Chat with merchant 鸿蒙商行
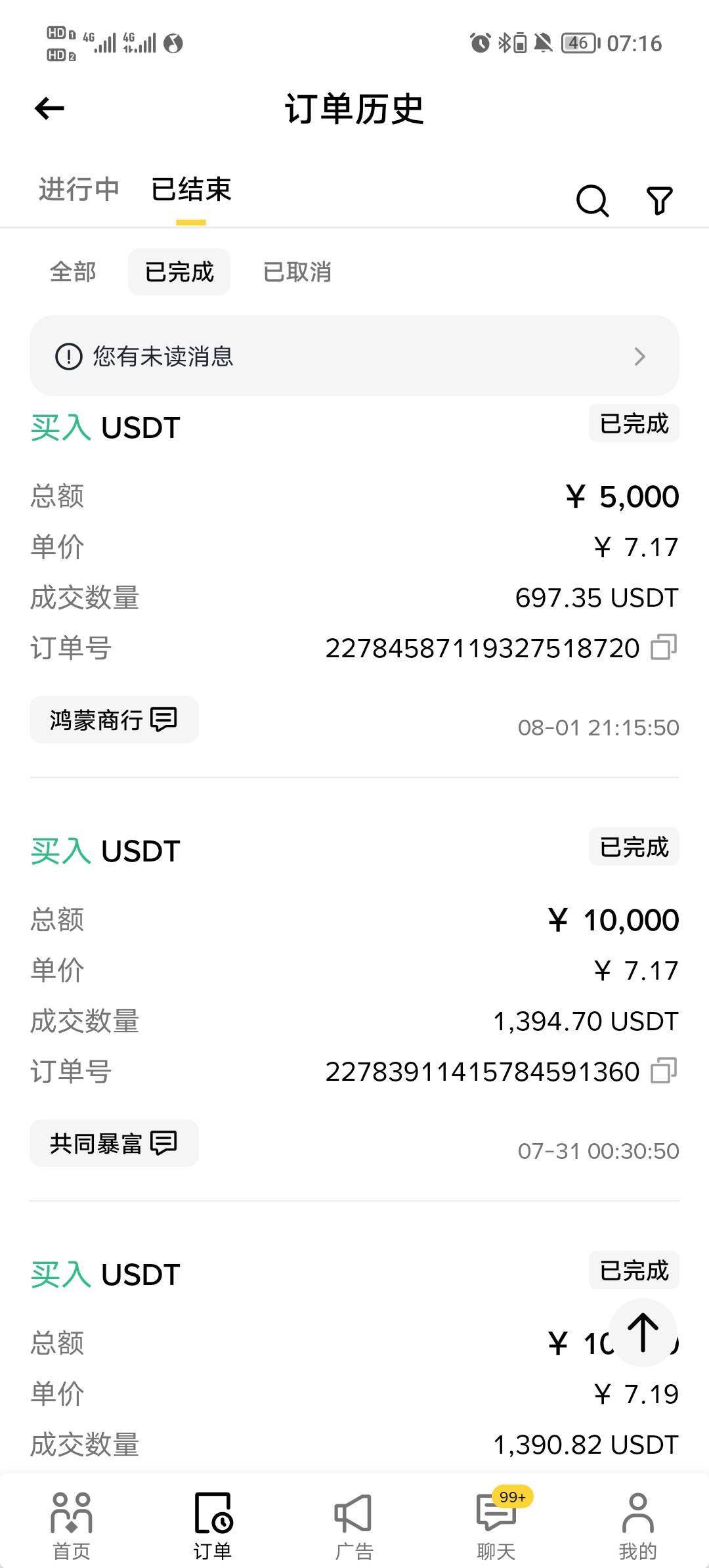The height and width of the screenshot is (1568, 709). click(x=114, y=720)
